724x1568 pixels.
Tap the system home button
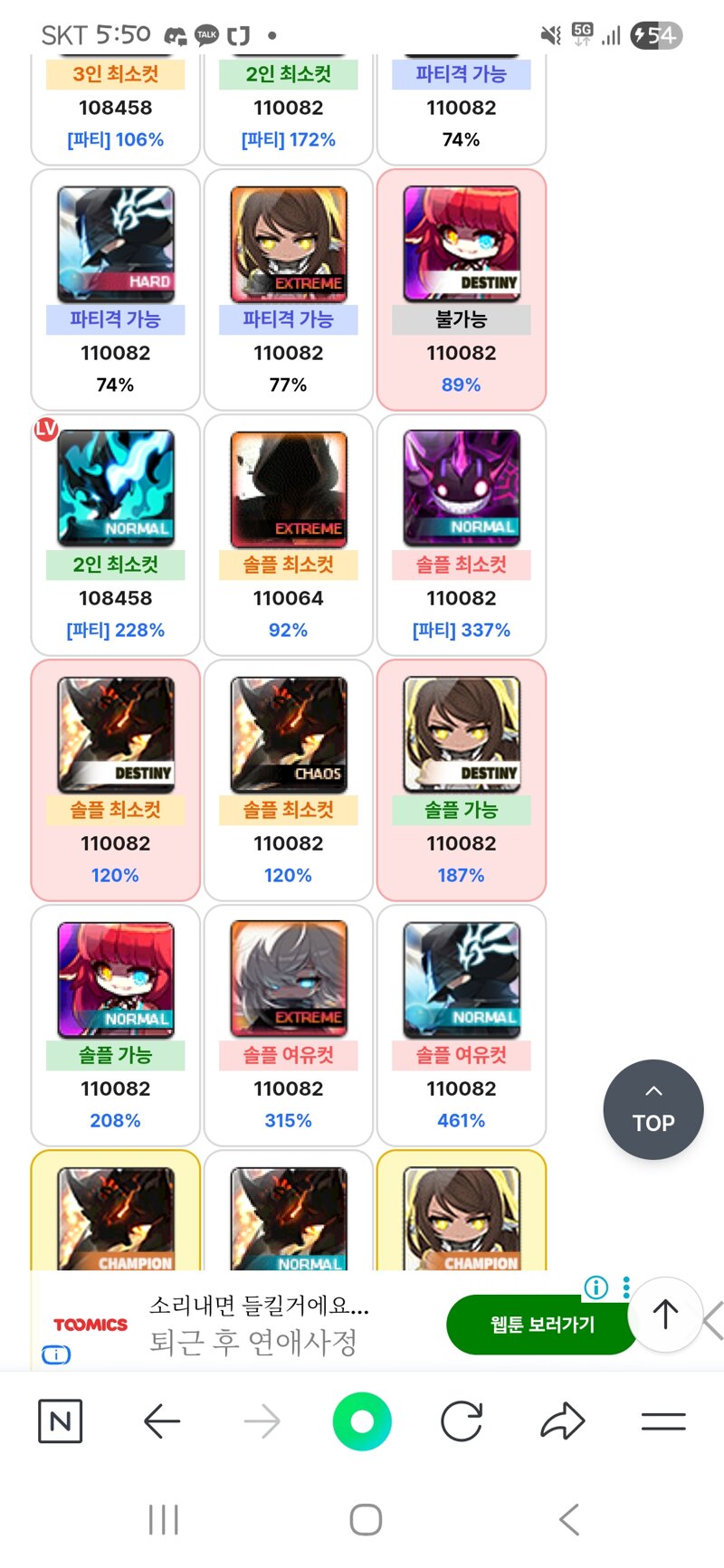tap(366, 1520)
